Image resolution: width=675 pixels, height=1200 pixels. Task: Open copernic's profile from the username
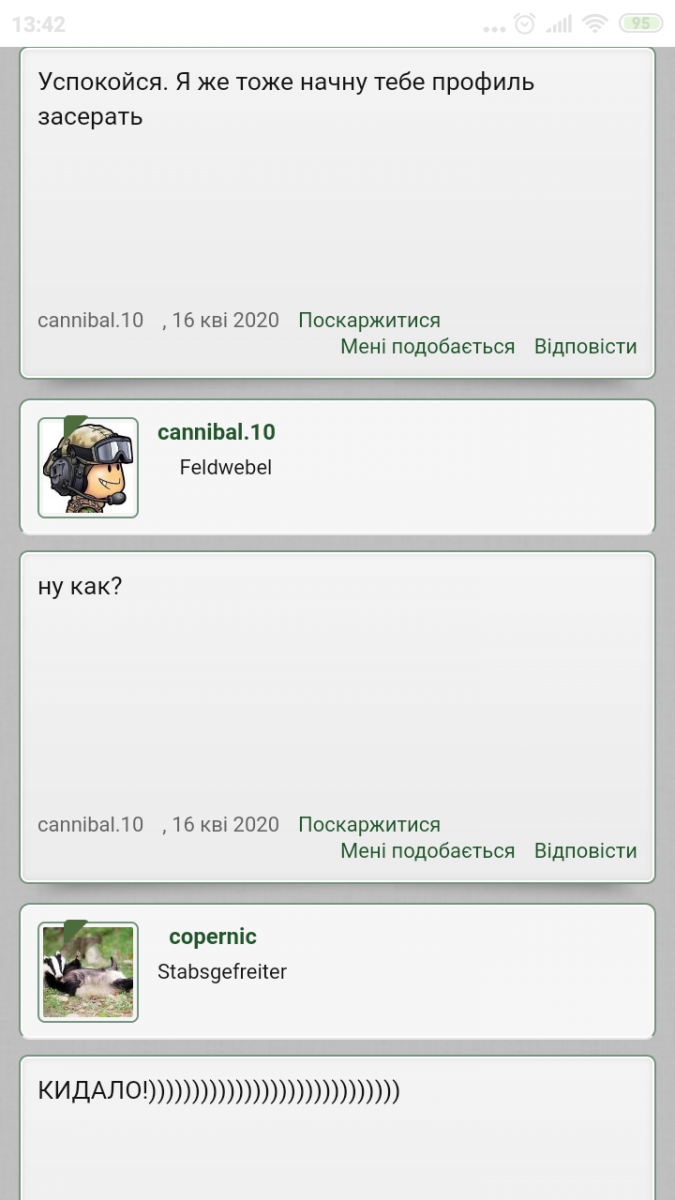212,936
